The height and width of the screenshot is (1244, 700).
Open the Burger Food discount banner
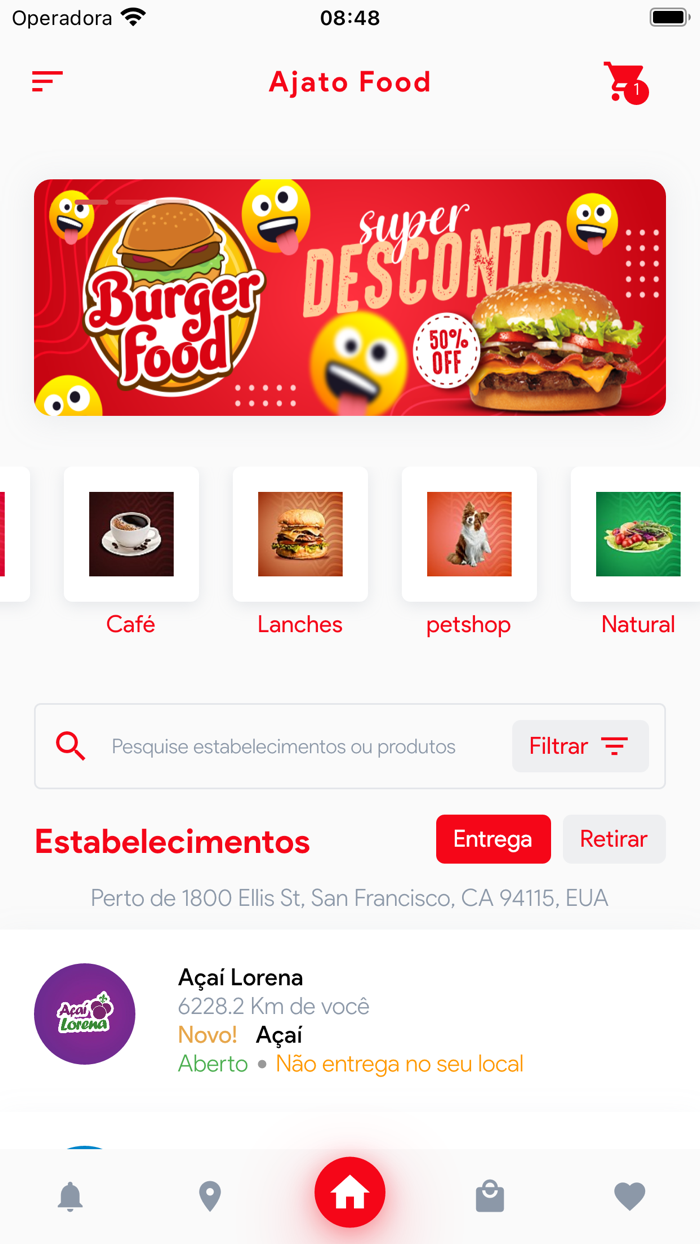click(x=350, y=297)
